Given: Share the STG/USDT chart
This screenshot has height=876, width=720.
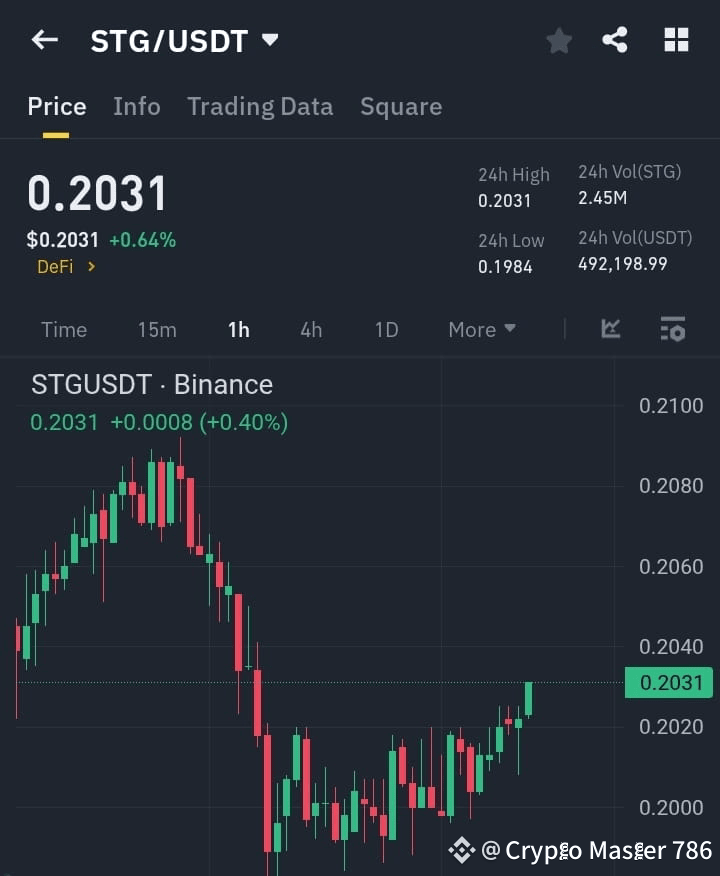Looking at the screenshot, I should point(616,40).
